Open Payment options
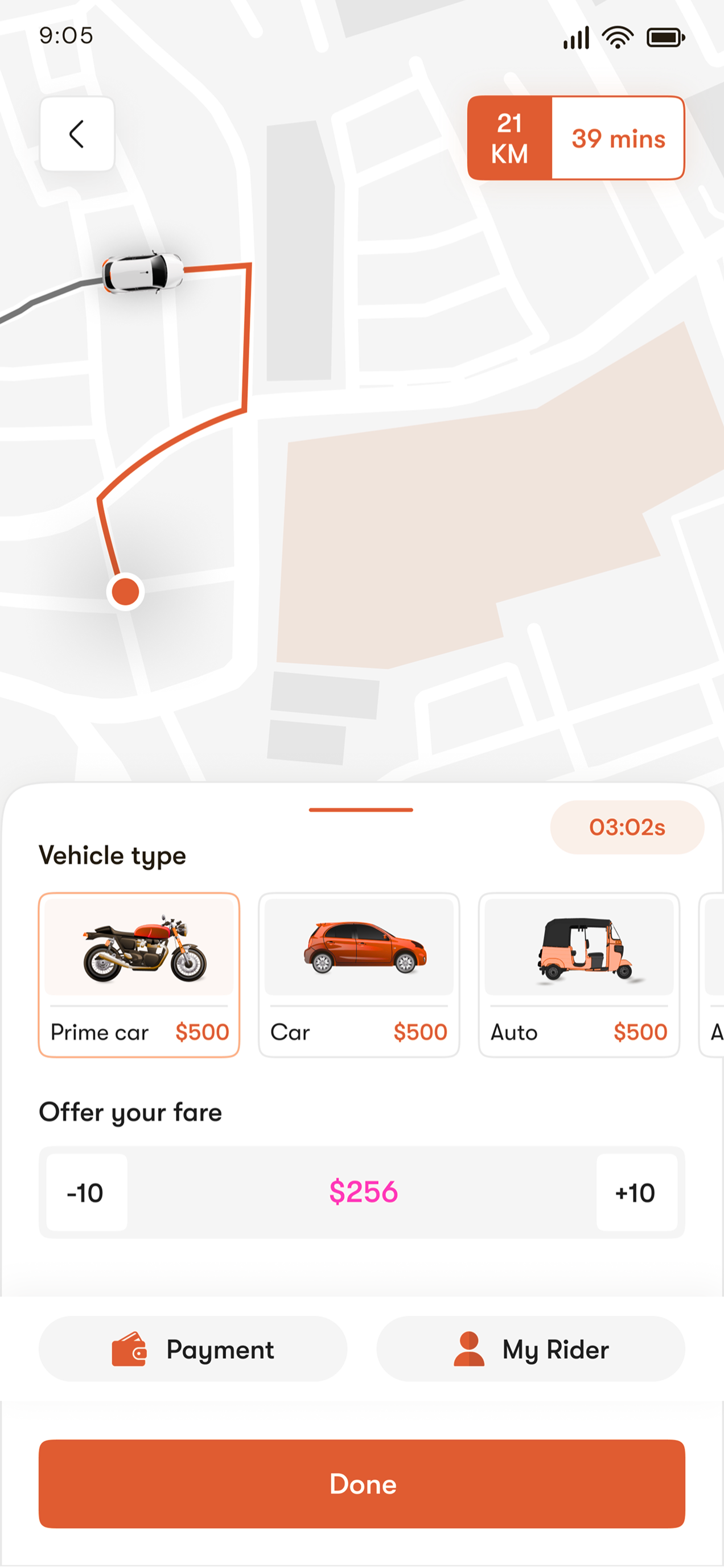 point(192,1349)
